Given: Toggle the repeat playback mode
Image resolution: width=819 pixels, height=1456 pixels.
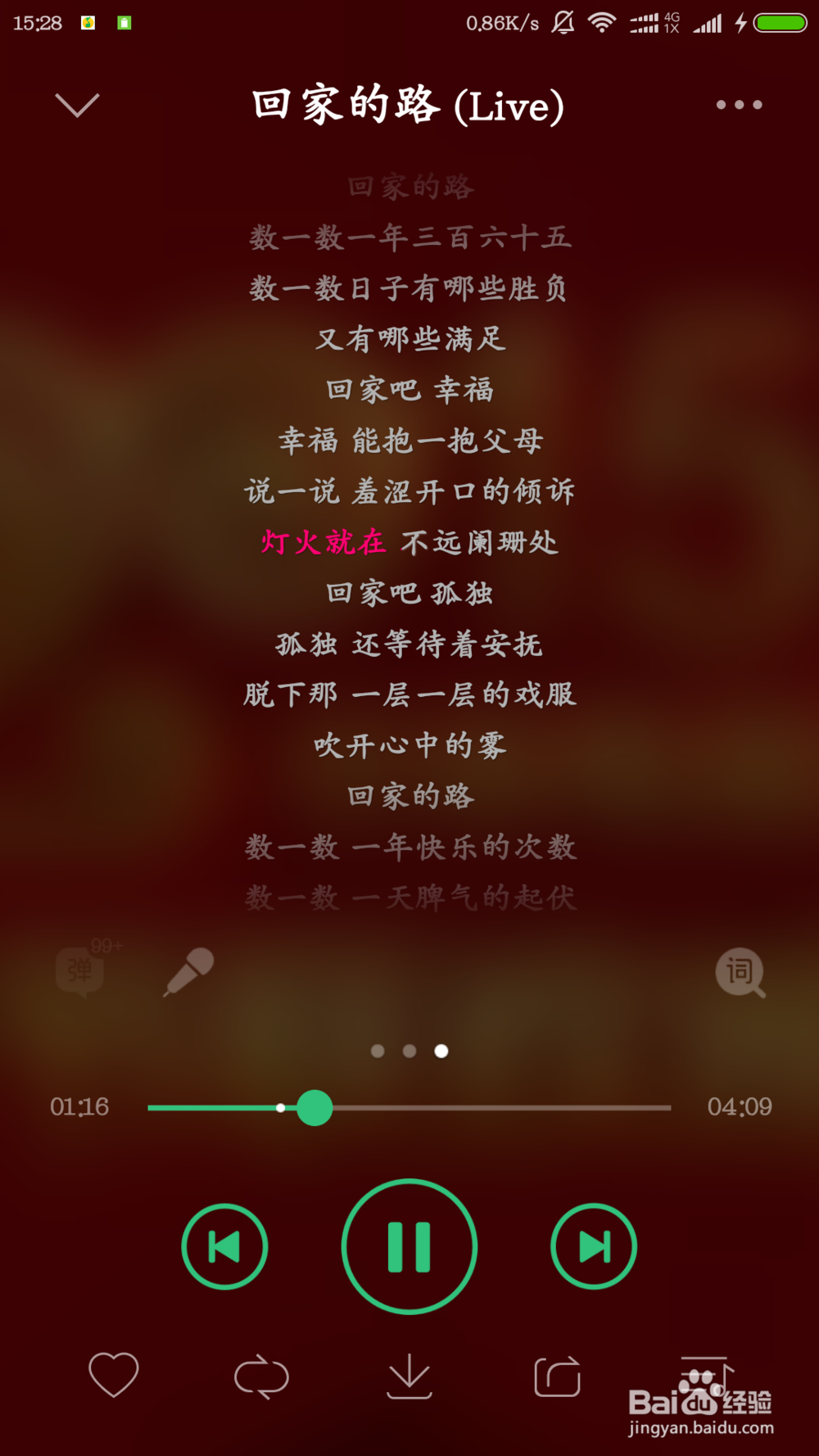Looking at the screenshot, I should point(261,1376).
